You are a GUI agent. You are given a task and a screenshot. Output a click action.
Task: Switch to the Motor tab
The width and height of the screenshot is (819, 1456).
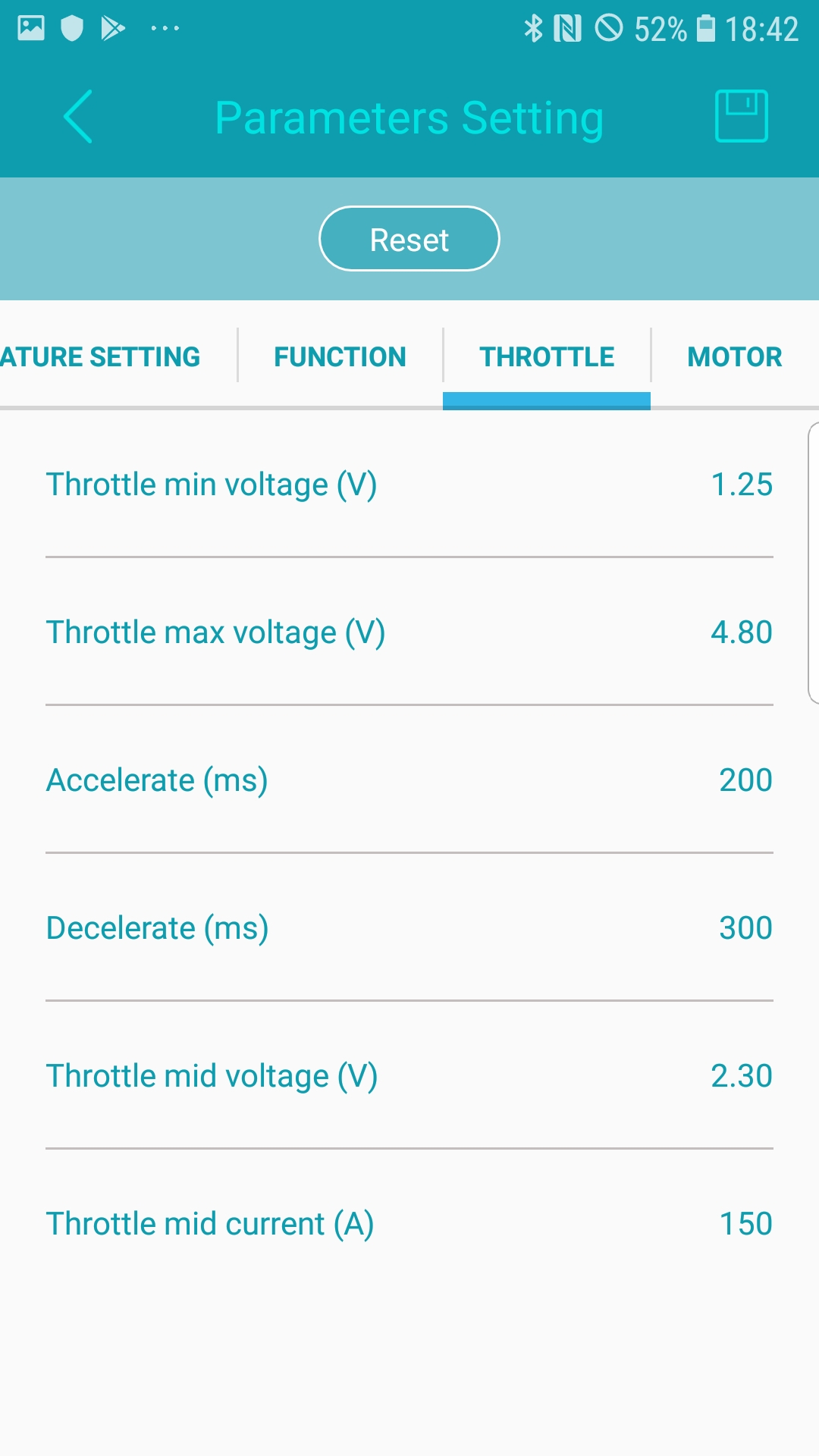[734, 356]
